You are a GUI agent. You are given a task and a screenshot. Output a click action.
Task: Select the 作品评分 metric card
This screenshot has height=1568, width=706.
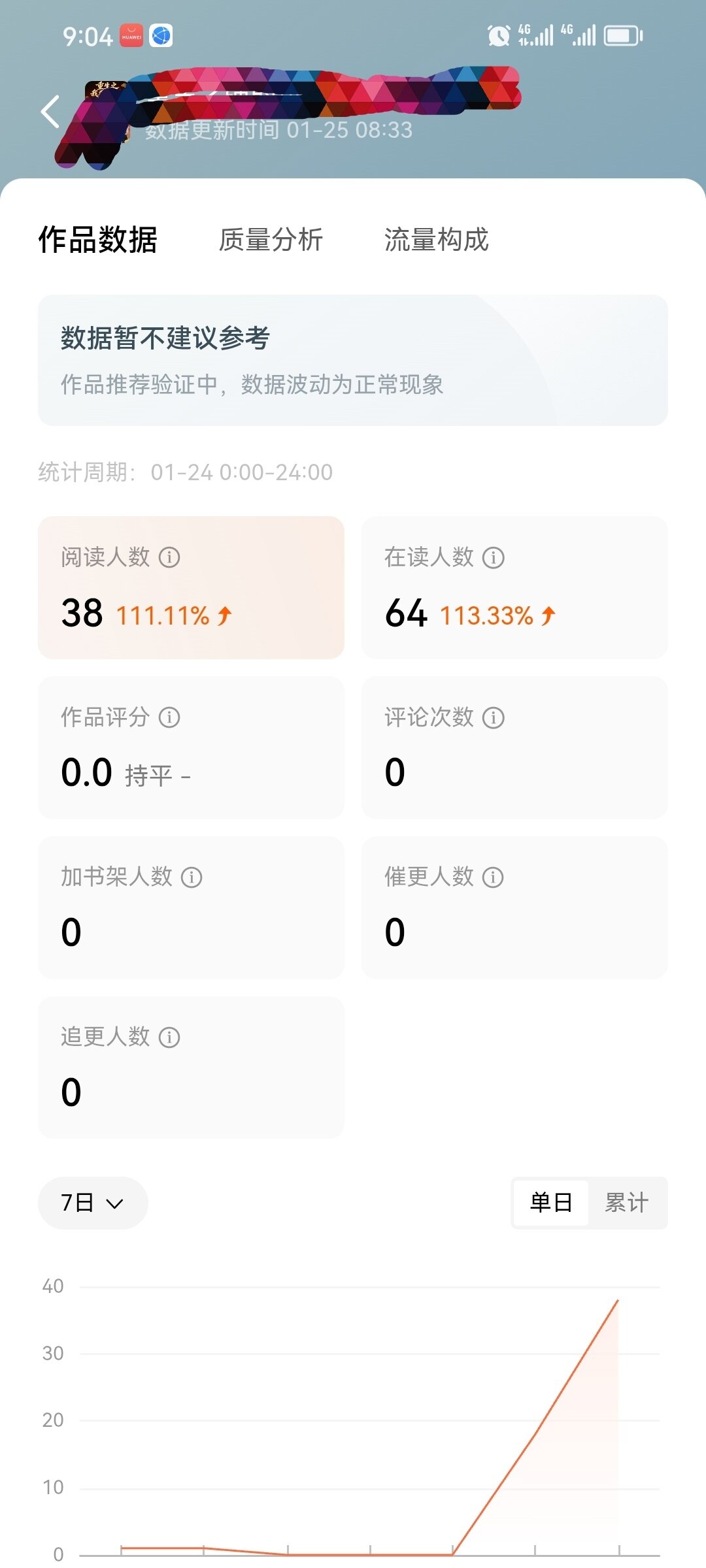tap(191, 747)
